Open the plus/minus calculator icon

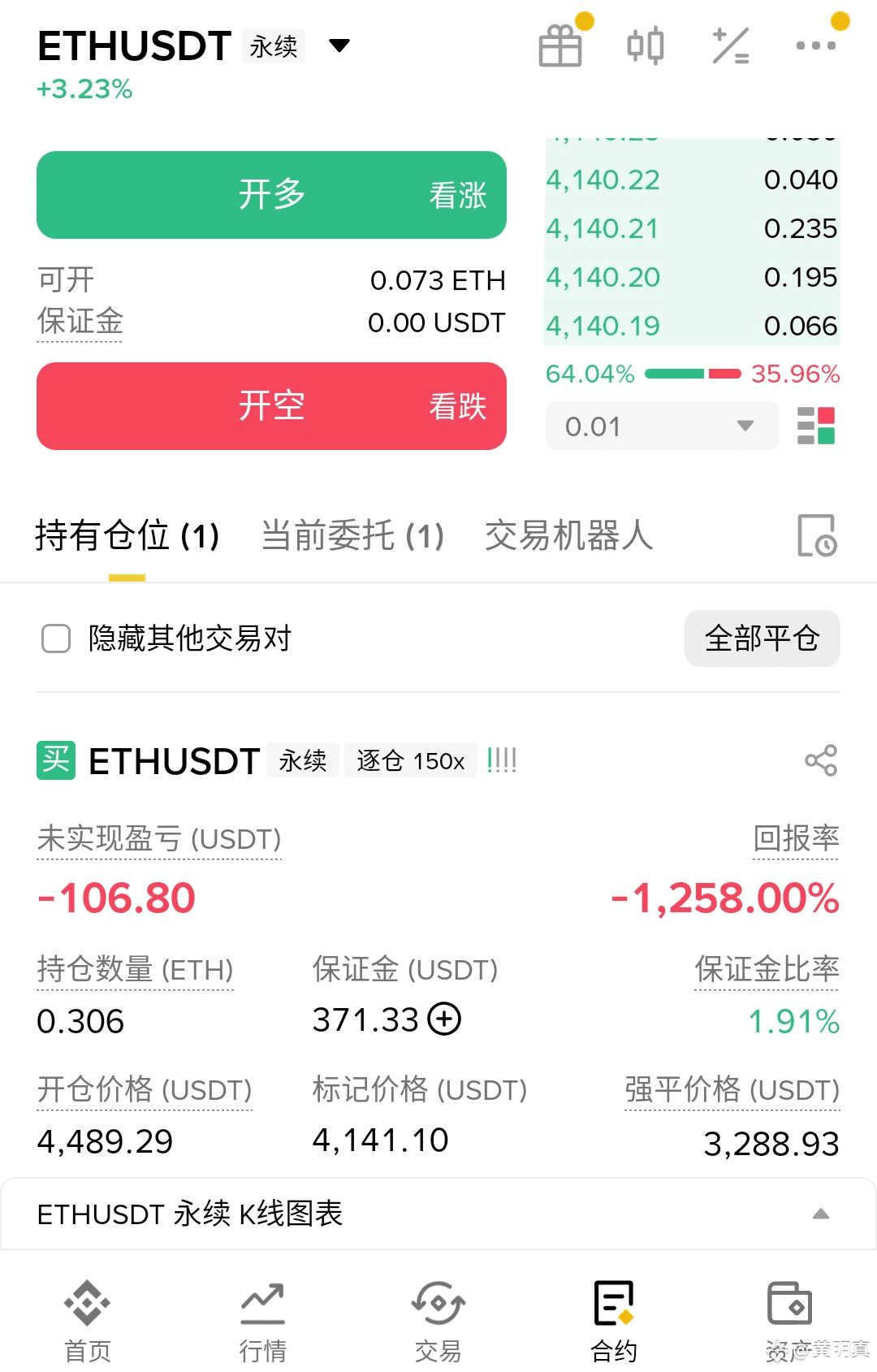[x=730, y=45]
